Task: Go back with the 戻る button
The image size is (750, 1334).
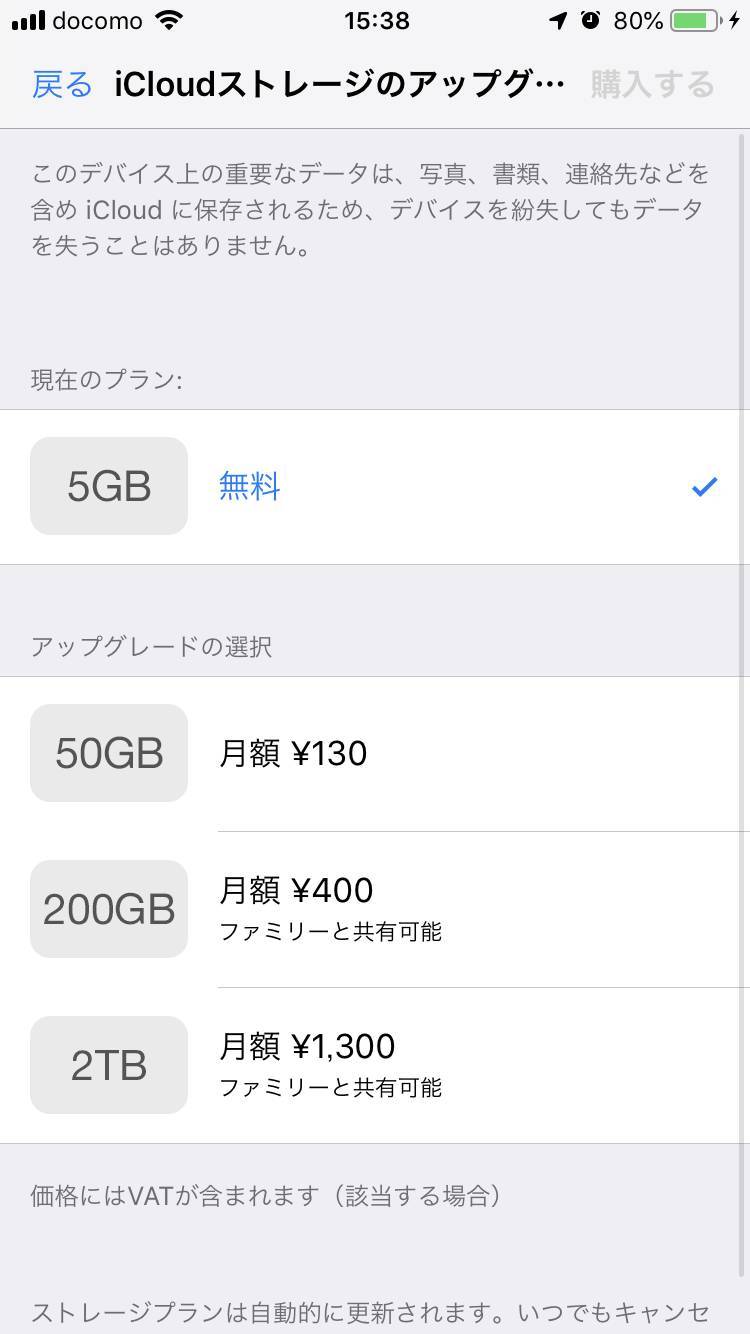Action: [x=62, y=85]
